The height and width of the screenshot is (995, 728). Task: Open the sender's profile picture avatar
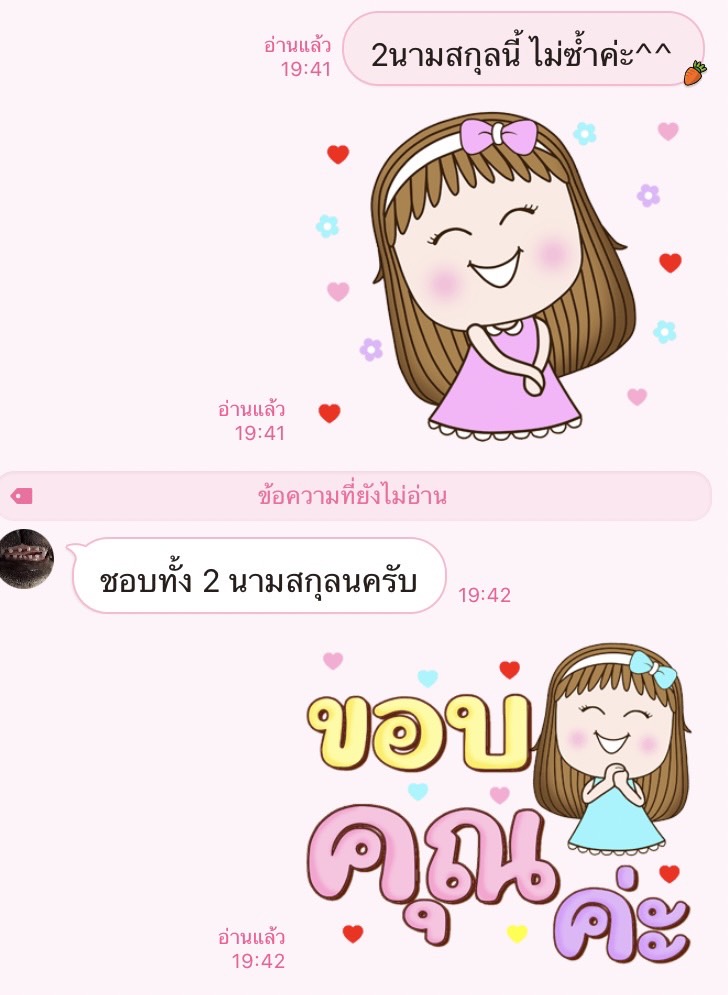[x=26, y=559]
